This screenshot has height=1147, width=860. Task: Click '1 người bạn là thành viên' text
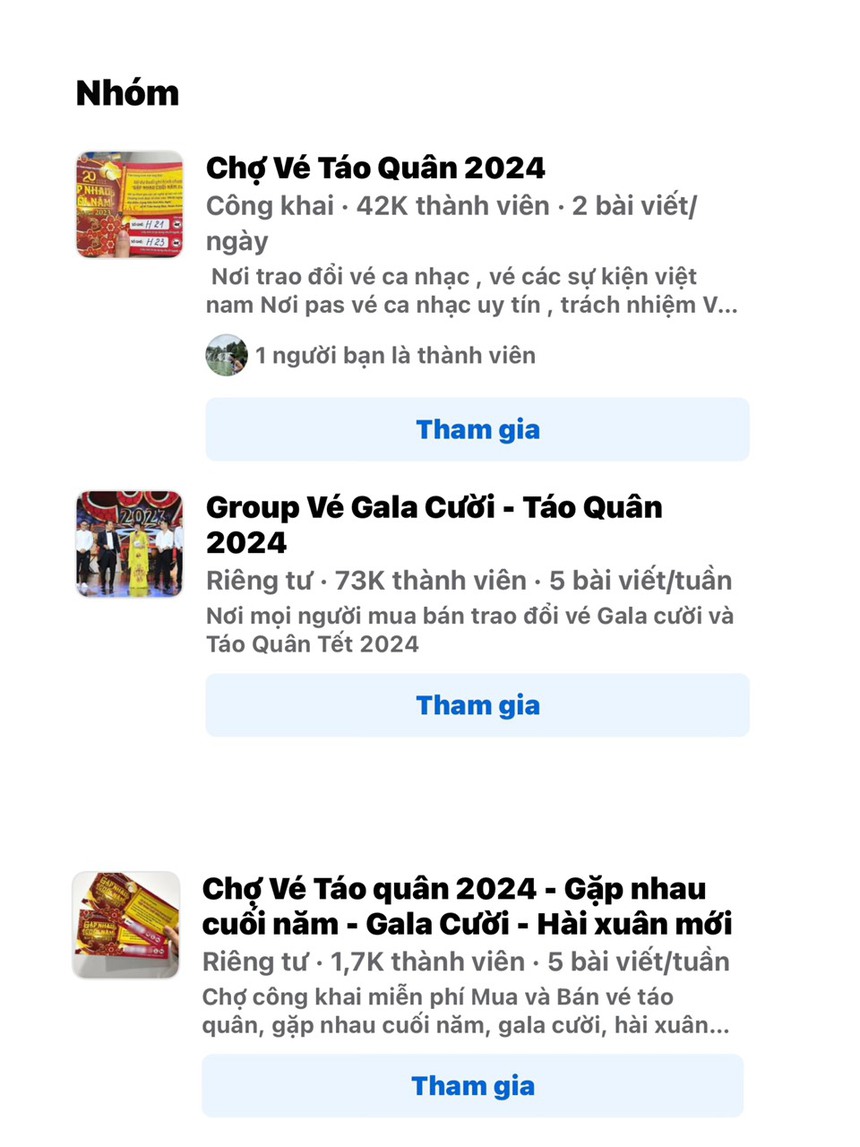[394, 355]
